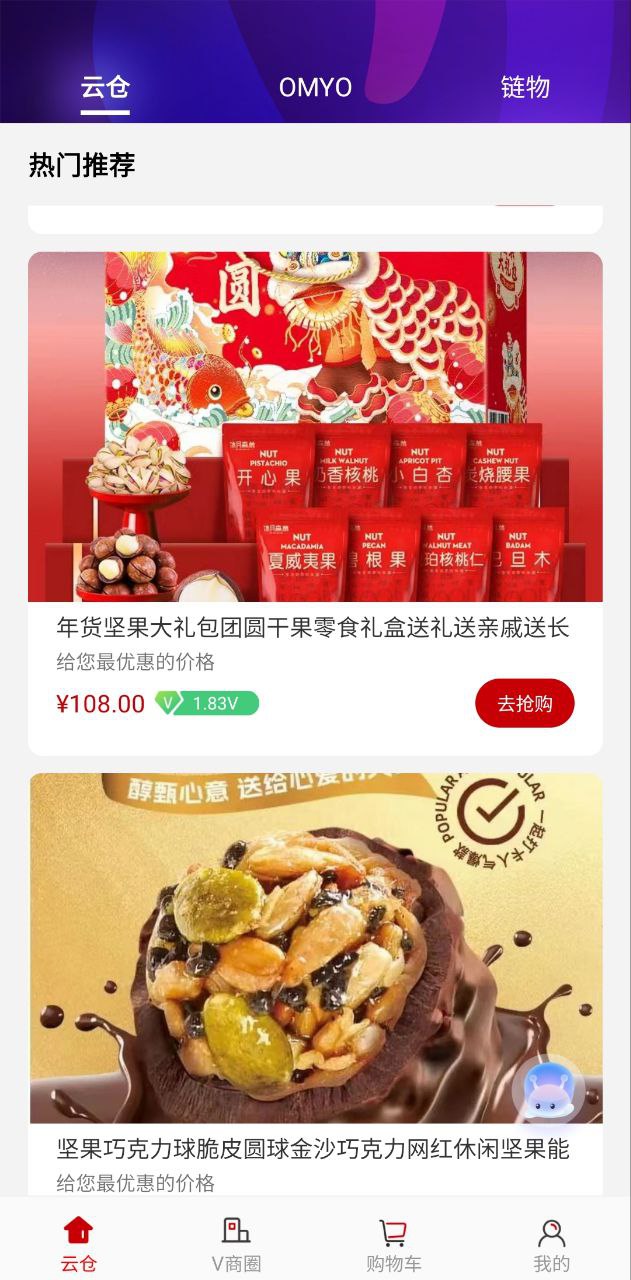The image size is (631, 1280).
Task: Open the 链物 top tab
Action: 525,88
